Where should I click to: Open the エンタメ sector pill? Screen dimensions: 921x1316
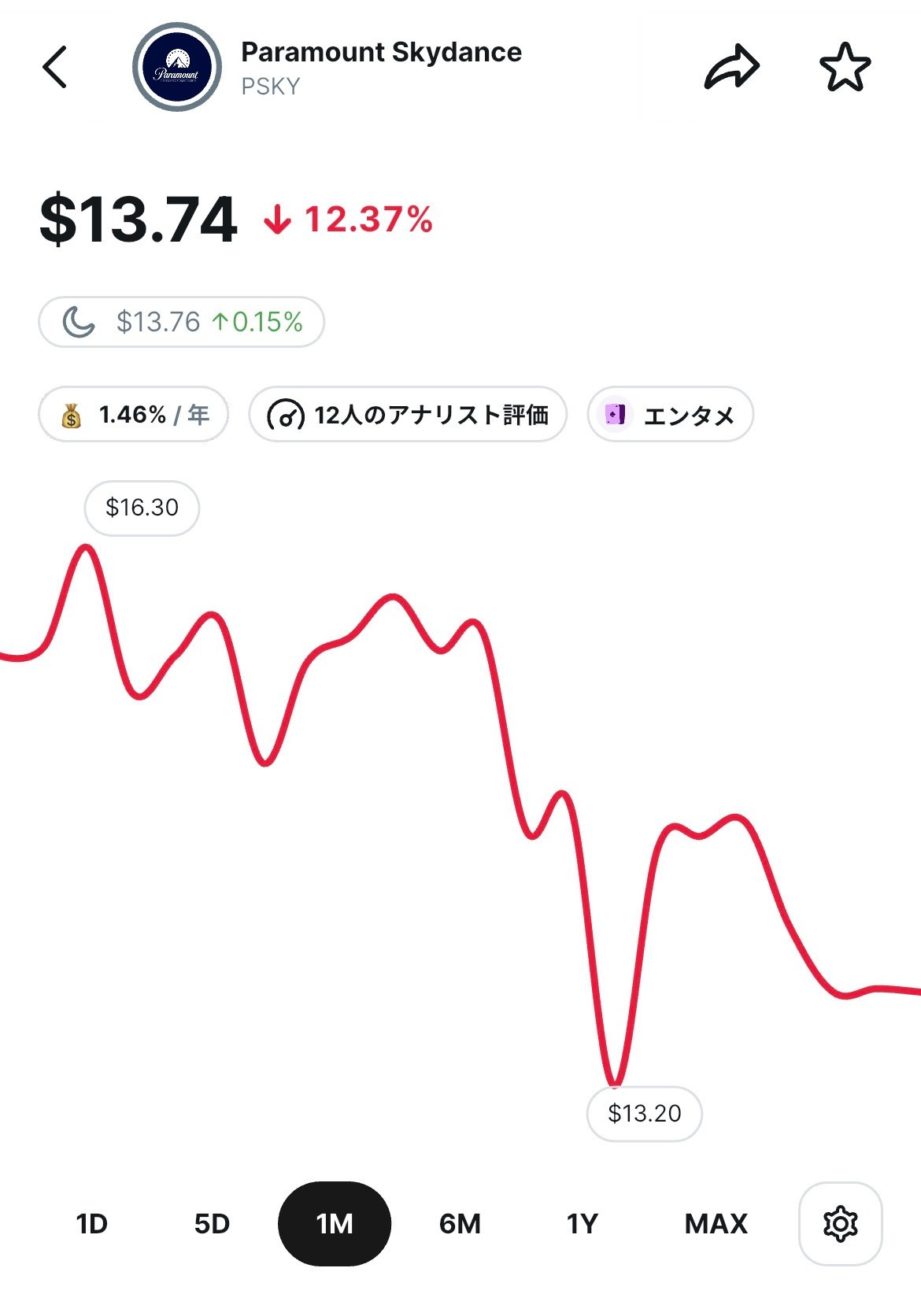pyautogui.click(x=670, y=415)
